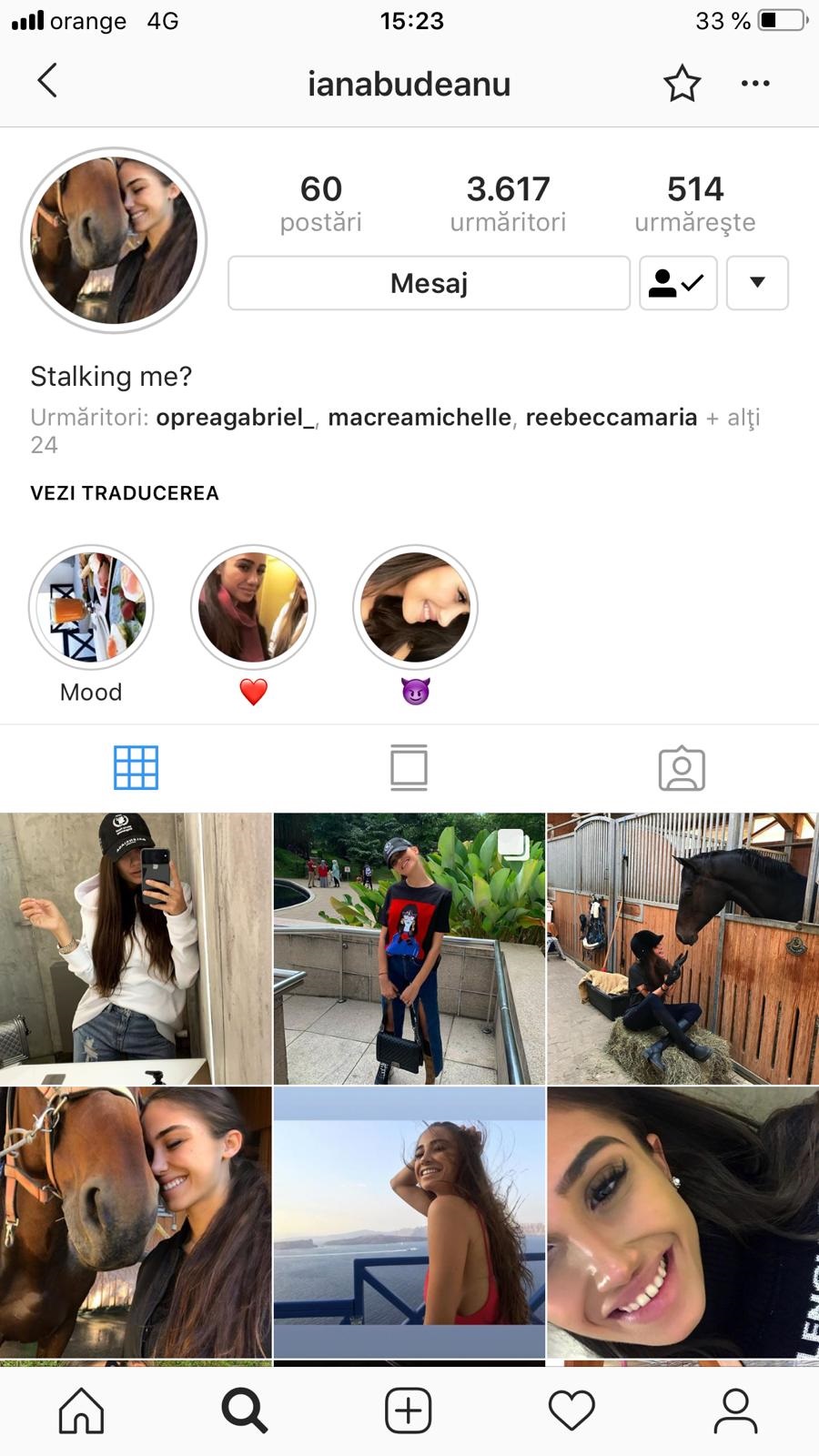Open the 3.617 urmăritori list
Viewport: 819px width, 1456px height.
click(508, 203)
